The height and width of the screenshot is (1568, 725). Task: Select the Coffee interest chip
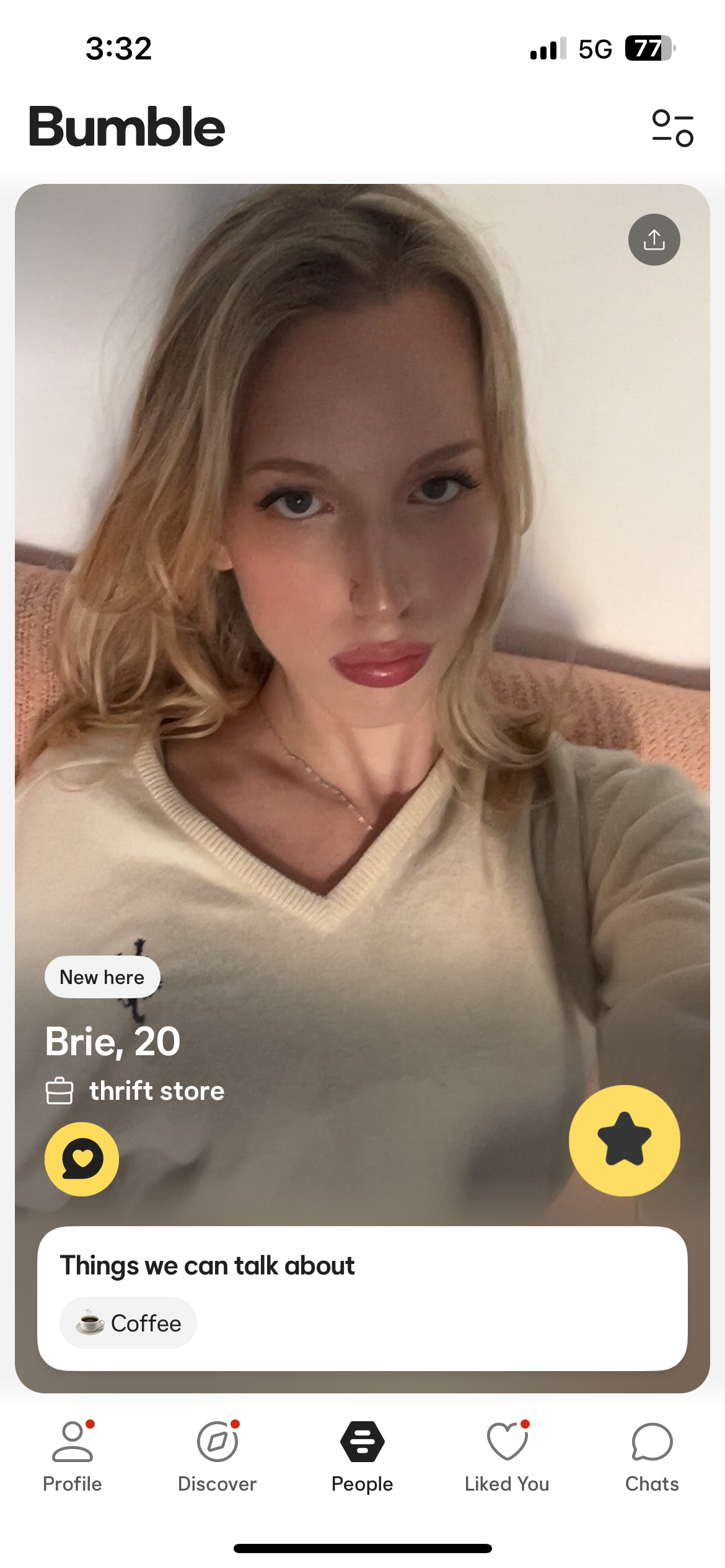[x=128, y=1323]
